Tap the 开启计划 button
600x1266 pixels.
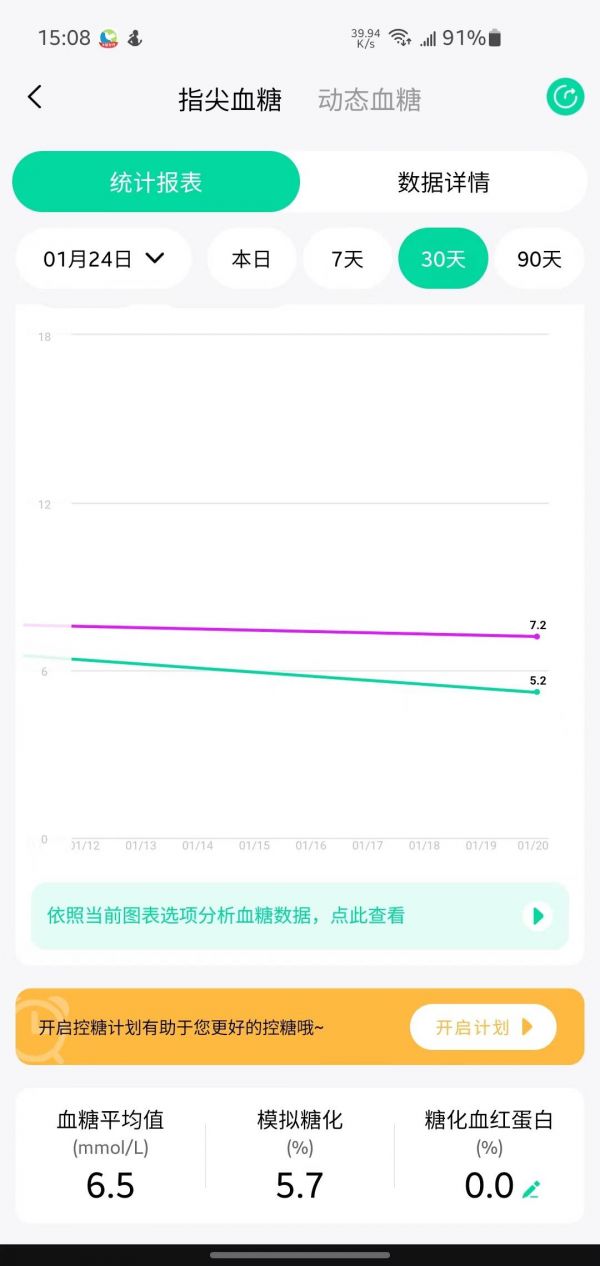483,1027
